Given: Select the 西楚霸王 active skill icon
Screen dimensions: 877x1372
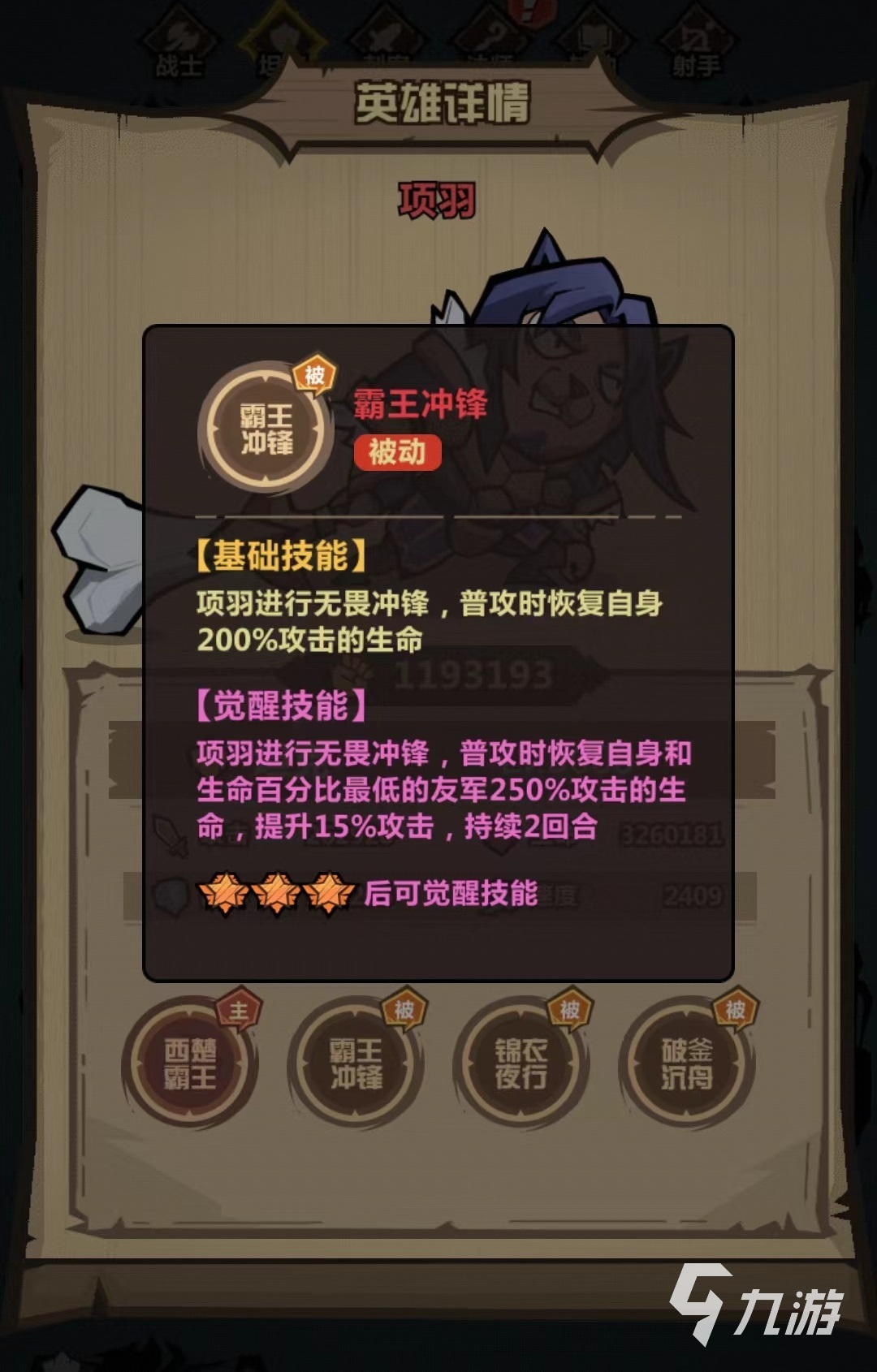Looking at the screenshot, I should point(190,1064).
